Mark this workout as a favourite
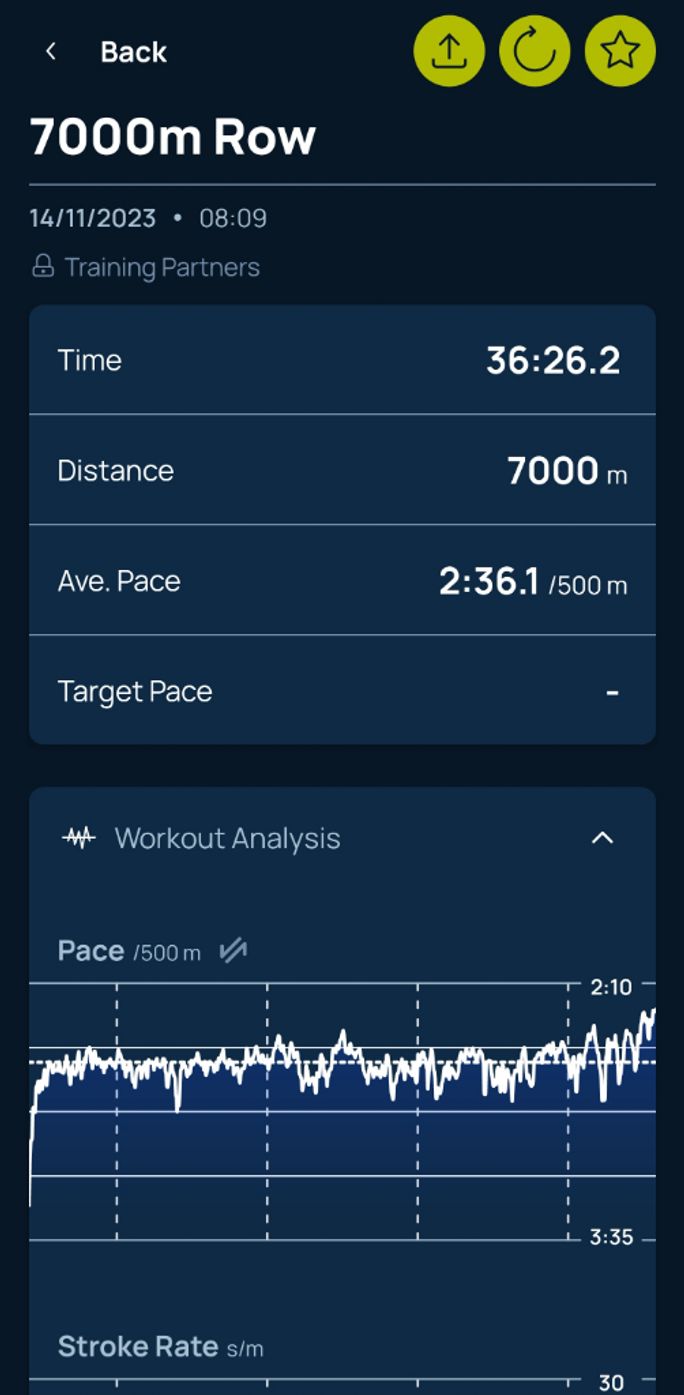This screenshot has width=684, height=1395. (620, 51)
